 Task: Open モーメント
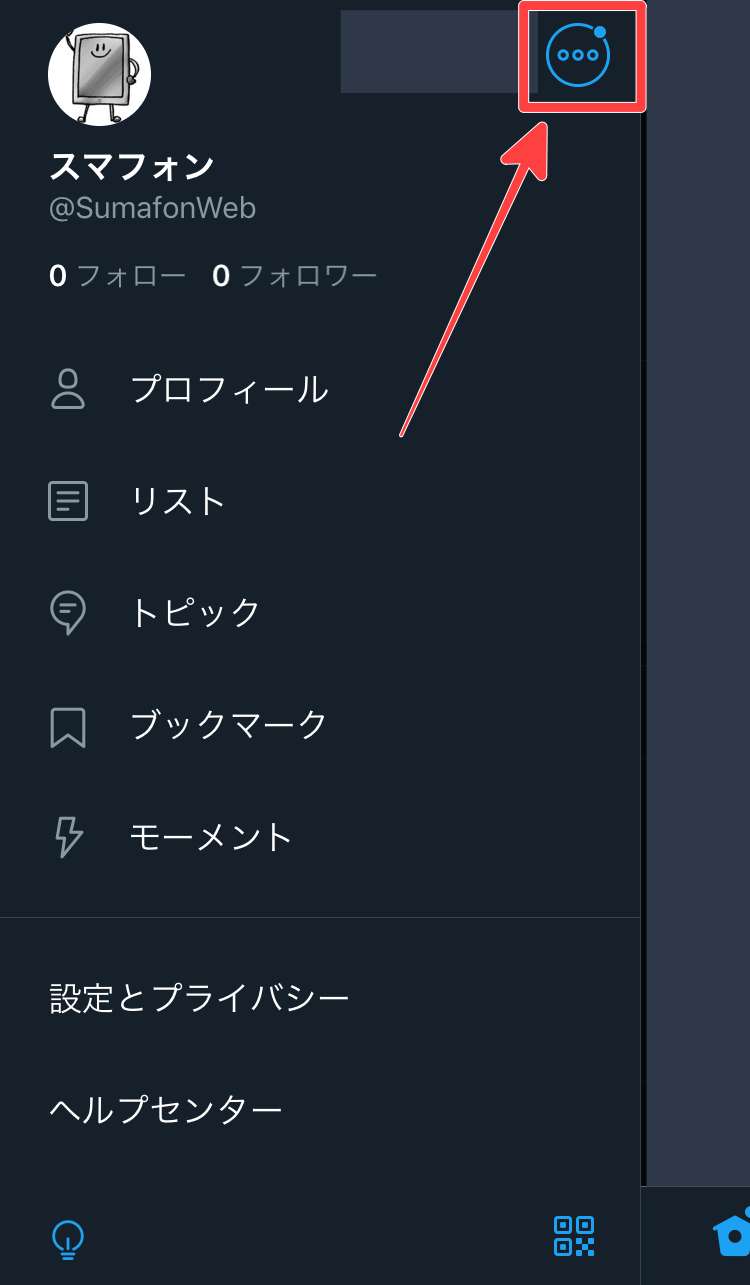pos(211,836)
